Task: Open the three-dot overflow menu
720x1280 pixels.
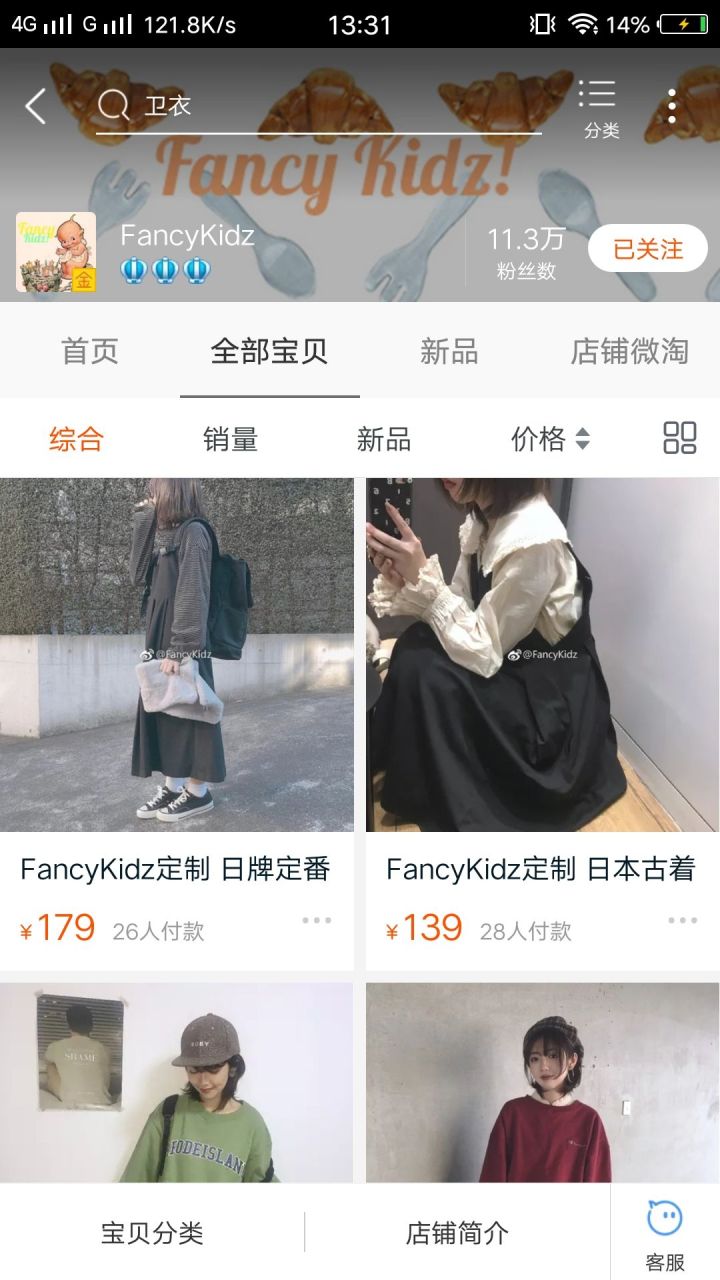Action: [672, 106]
